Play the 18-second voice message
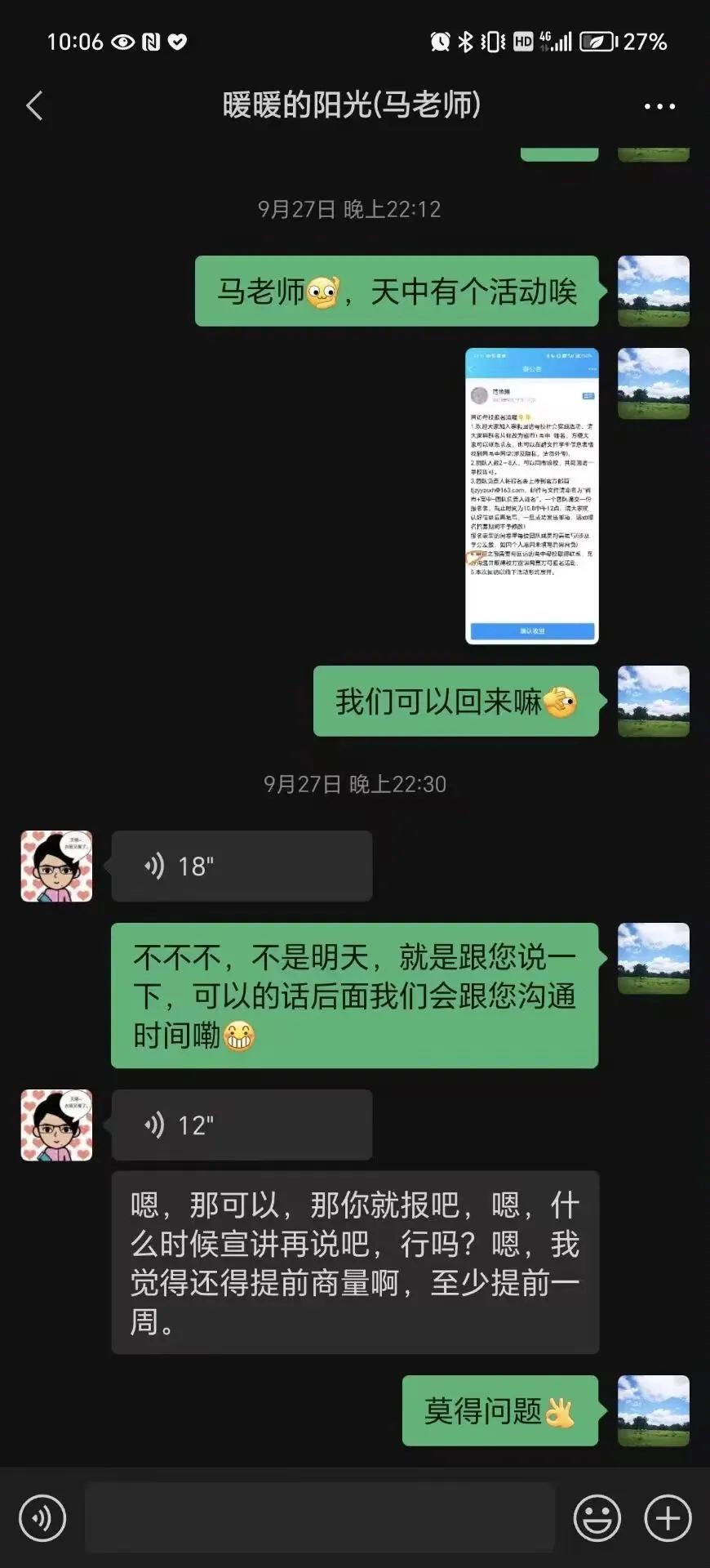 pos(242,866)
